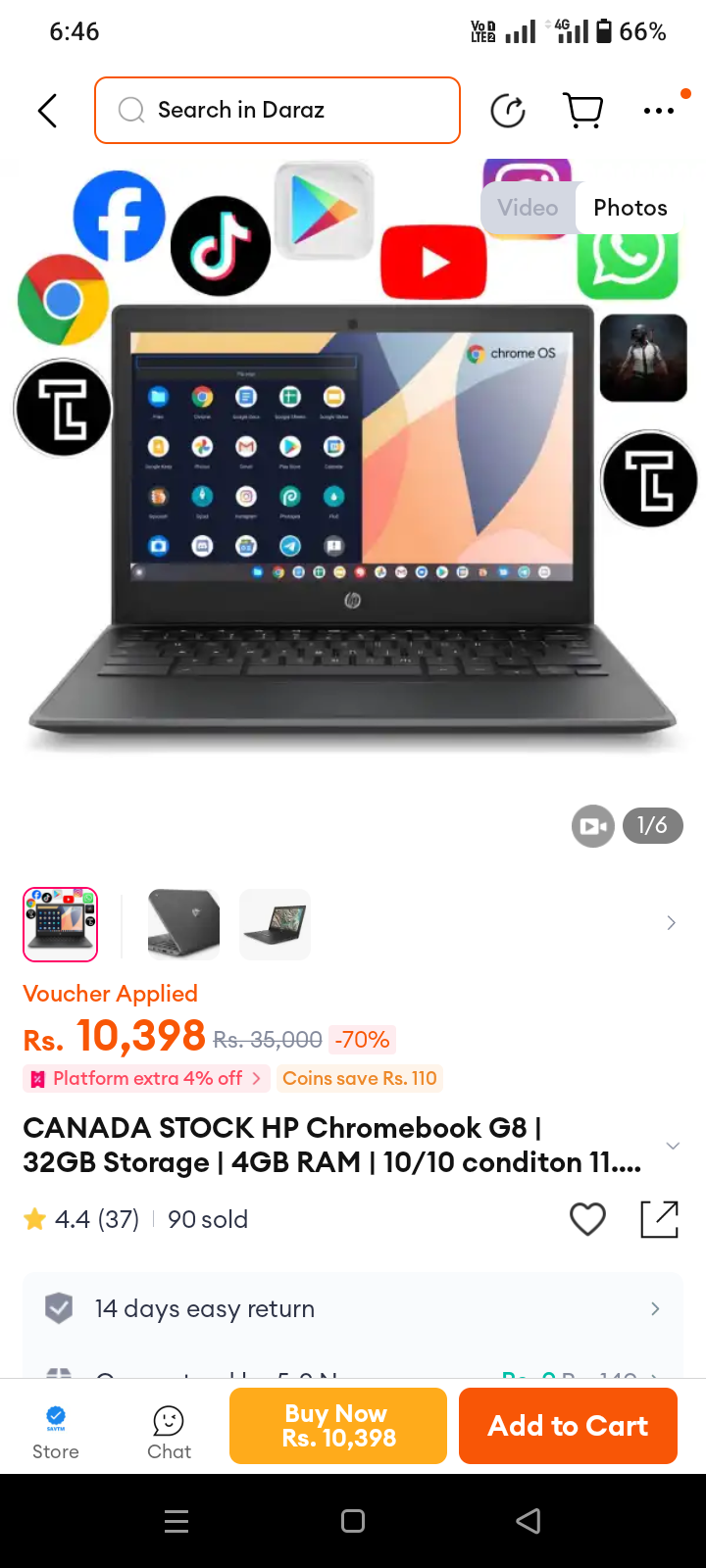
Task: Open the three-dot overflow menu
Action: [659, 111]
